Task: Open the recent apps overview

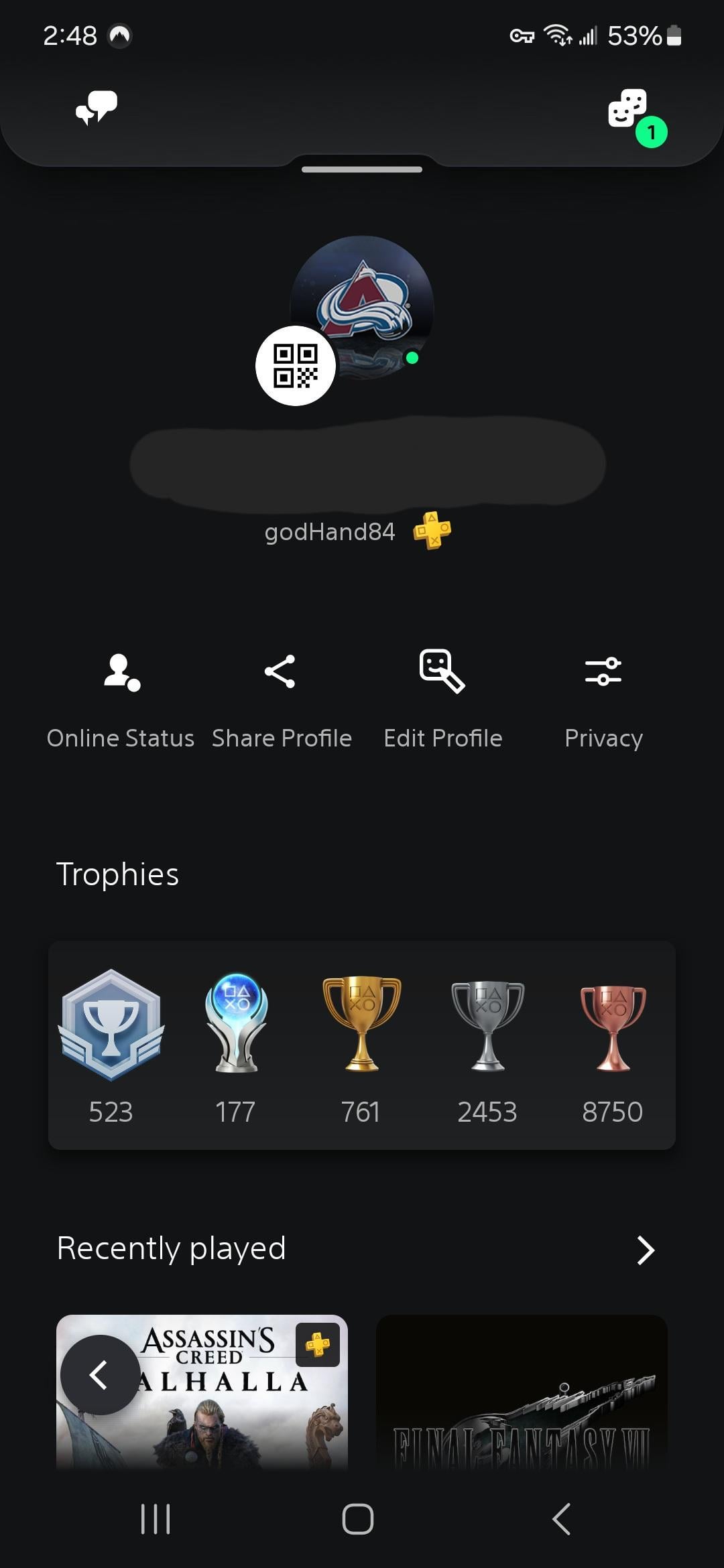Action: click(x=156, y=1518)
